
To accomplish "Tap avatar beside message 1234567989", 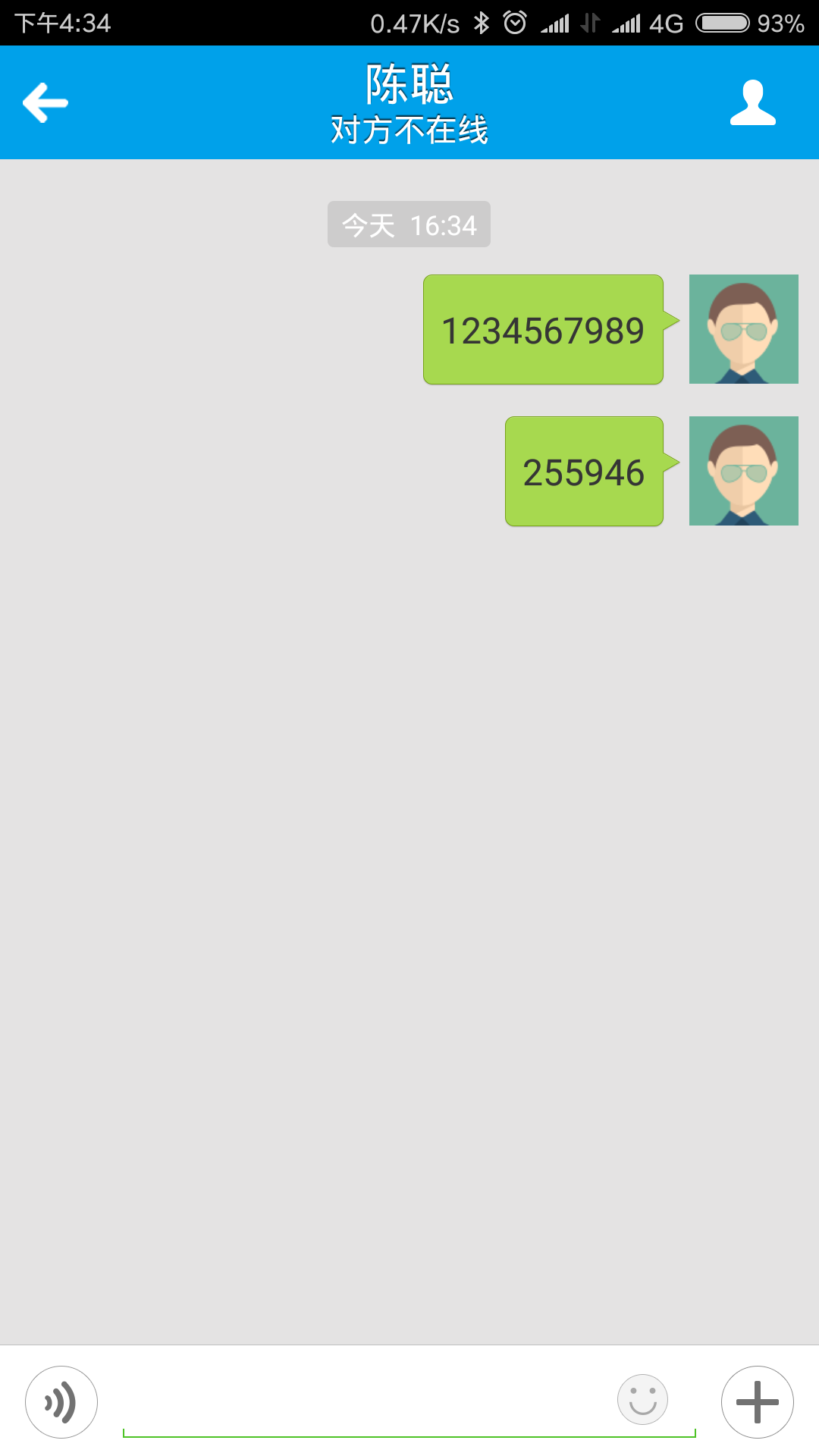I will [743, 329].
